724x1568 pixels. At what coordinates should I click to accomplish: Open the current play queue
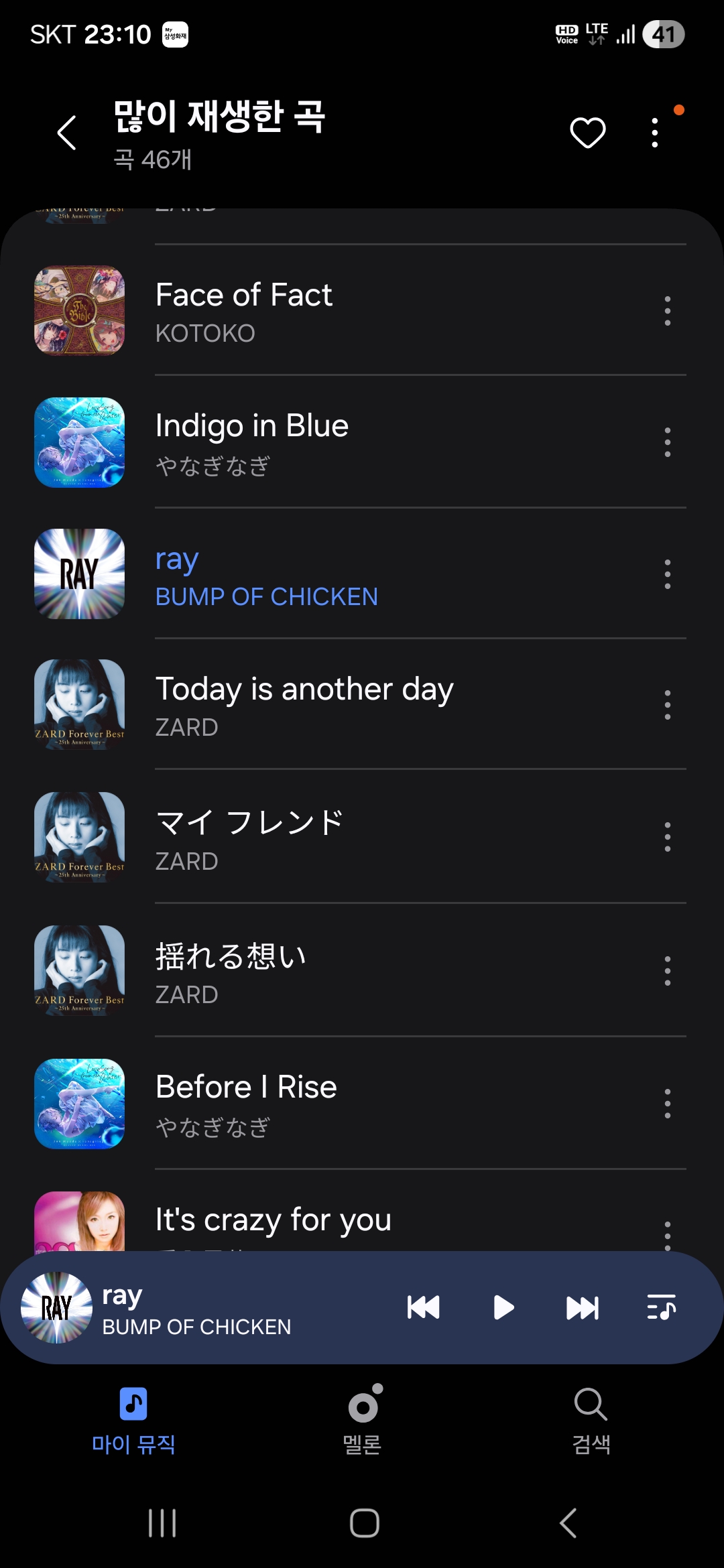point(661,1307)
